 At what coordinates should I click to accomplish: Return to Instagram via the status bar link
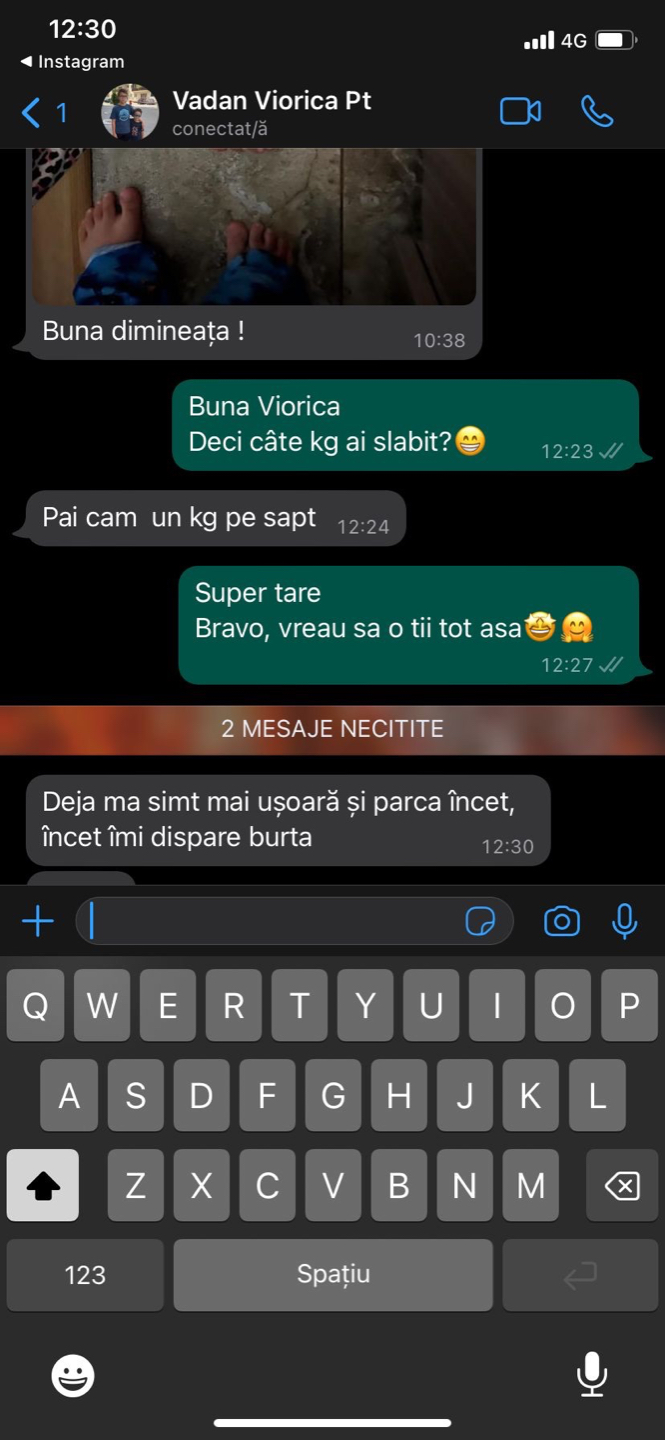[x=72, y=62]
